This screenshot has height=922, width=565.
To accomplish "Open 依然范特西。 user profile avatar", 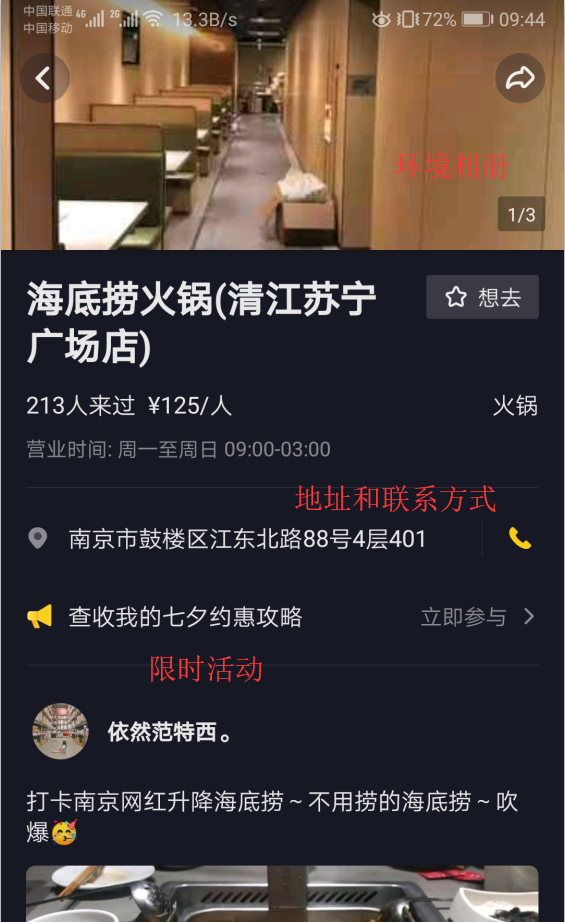I will tap(61, 731).
